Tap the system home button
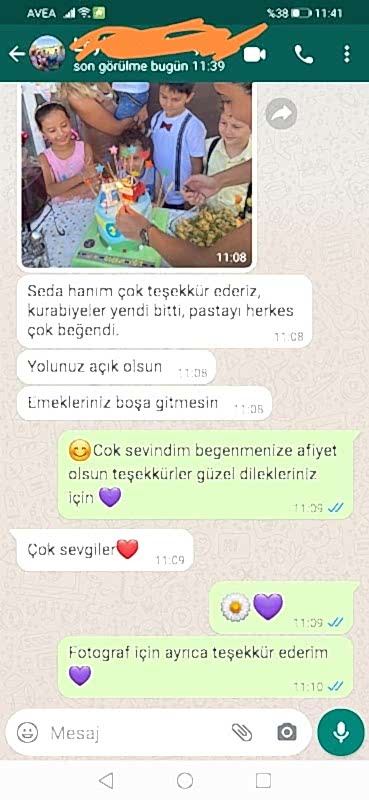 pos(185,780)
